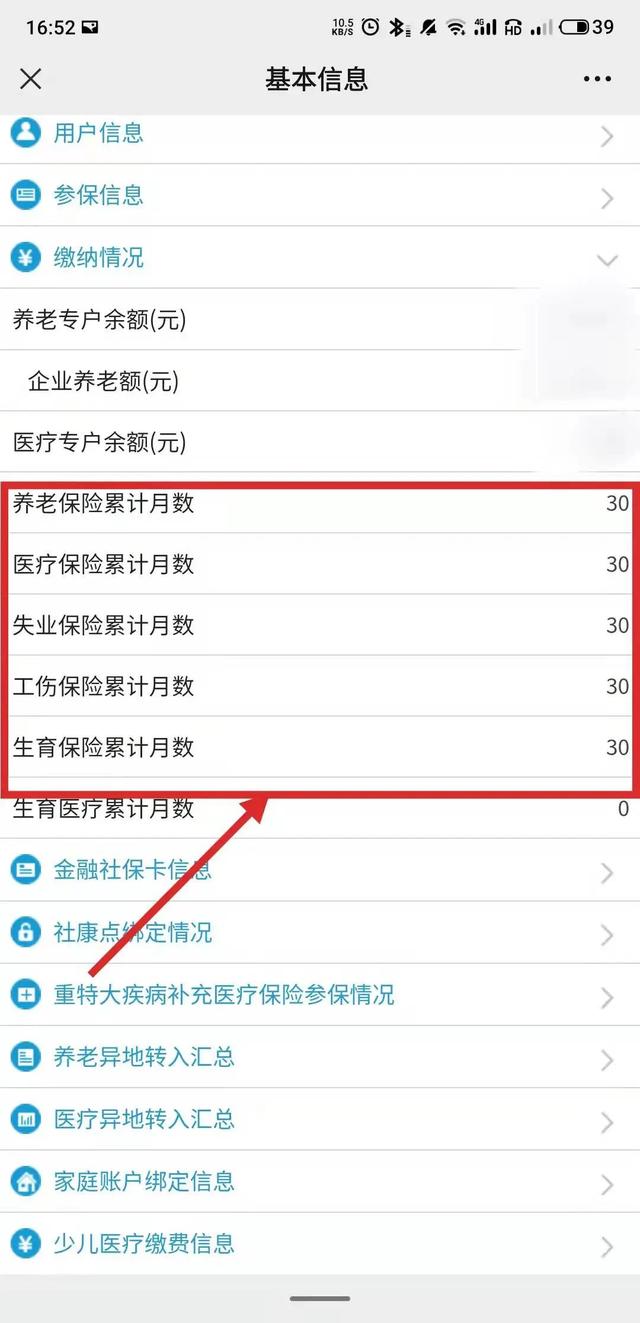
Task: Open 家庭账户绑定信息
Action: [x=320, y=1181]
